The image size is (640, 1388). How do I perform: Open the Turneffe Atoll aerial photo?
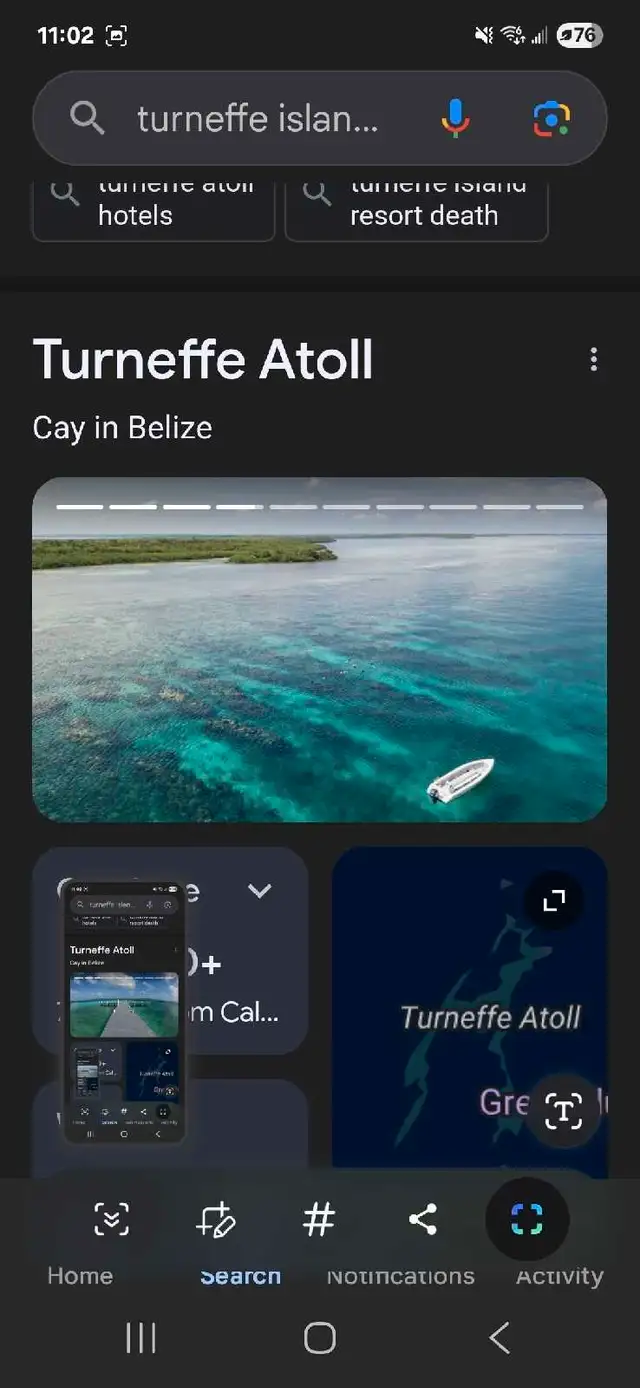coord(319,650)
